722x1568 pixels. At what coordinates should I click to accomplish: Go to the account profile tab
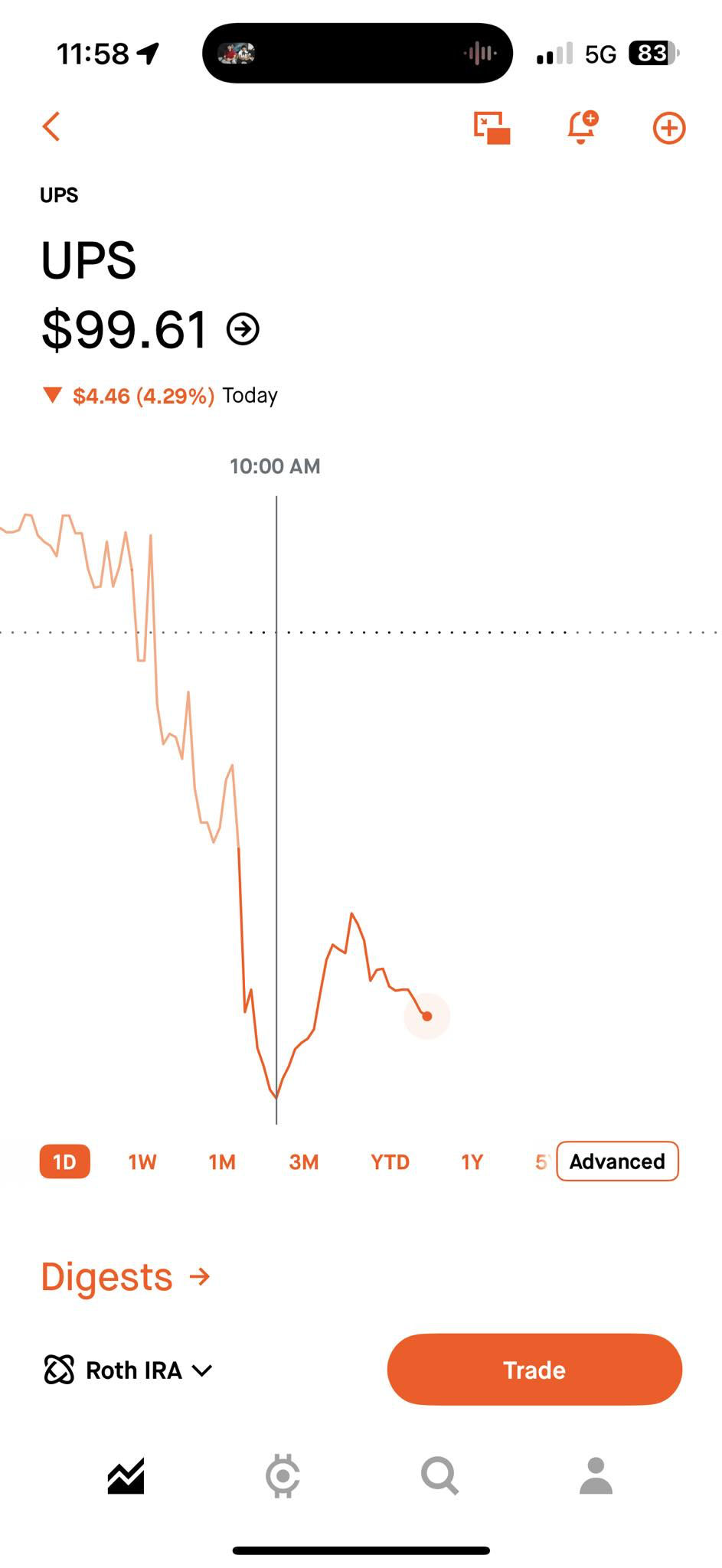click(596, 1475)
